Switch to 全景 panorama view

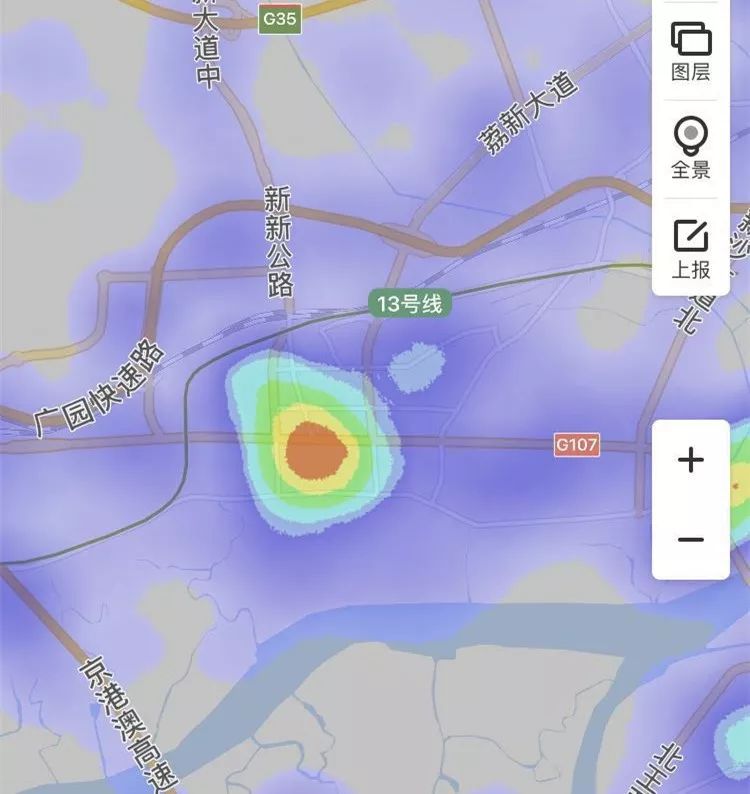[691, 147]
